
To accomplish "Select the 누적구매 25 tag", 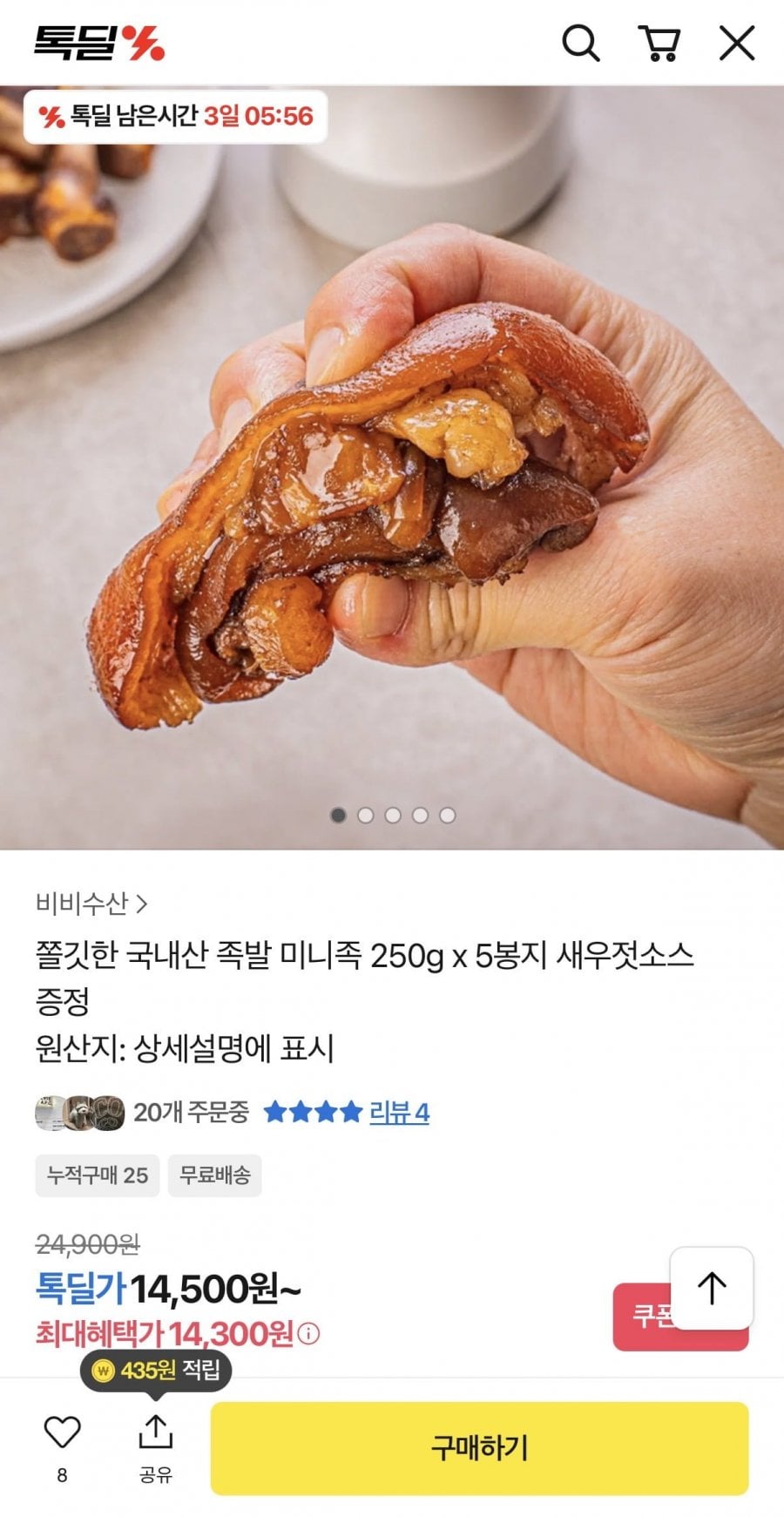I will pyautogui.click(x=97, y=1175).
